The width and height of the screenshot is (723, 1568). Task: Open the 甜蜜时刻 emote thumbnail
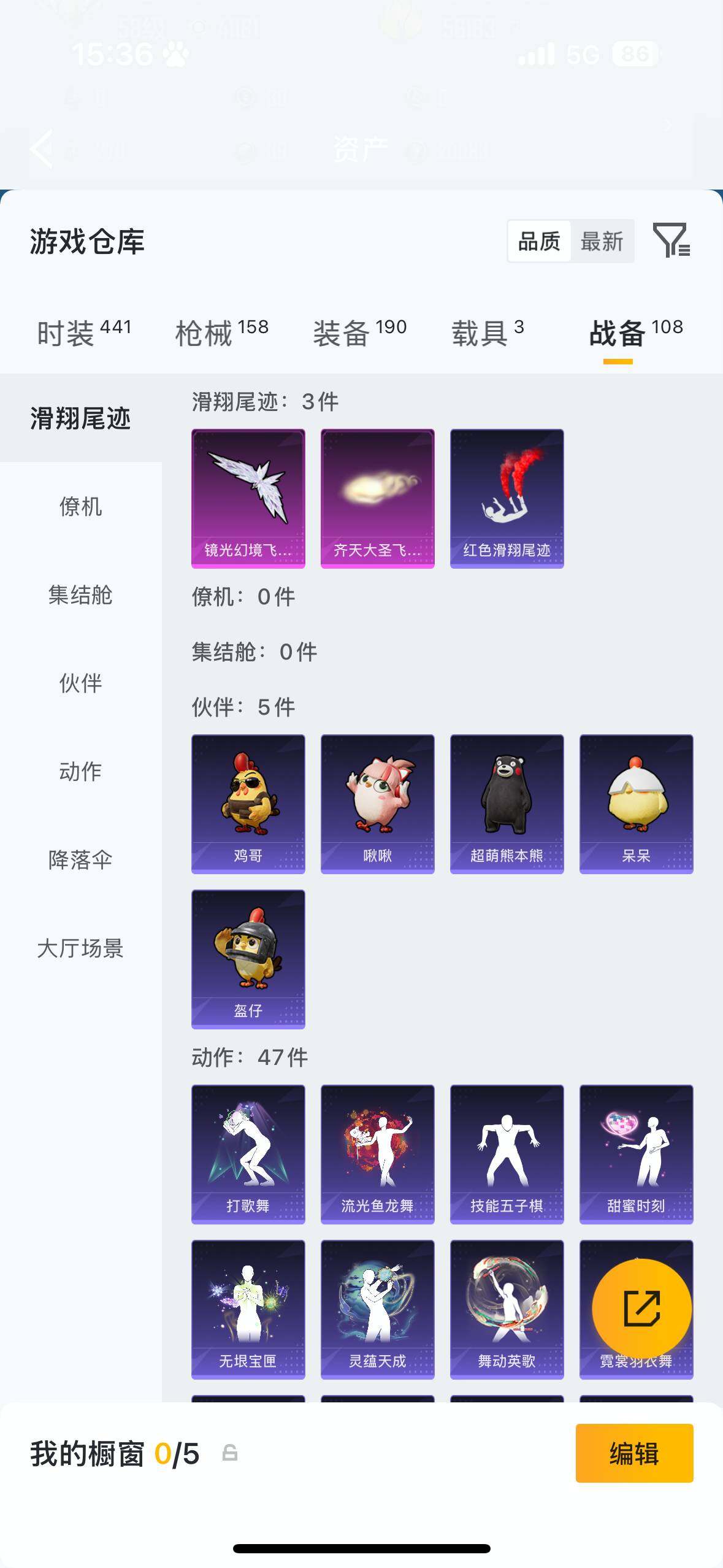[x=637, y=1152]
